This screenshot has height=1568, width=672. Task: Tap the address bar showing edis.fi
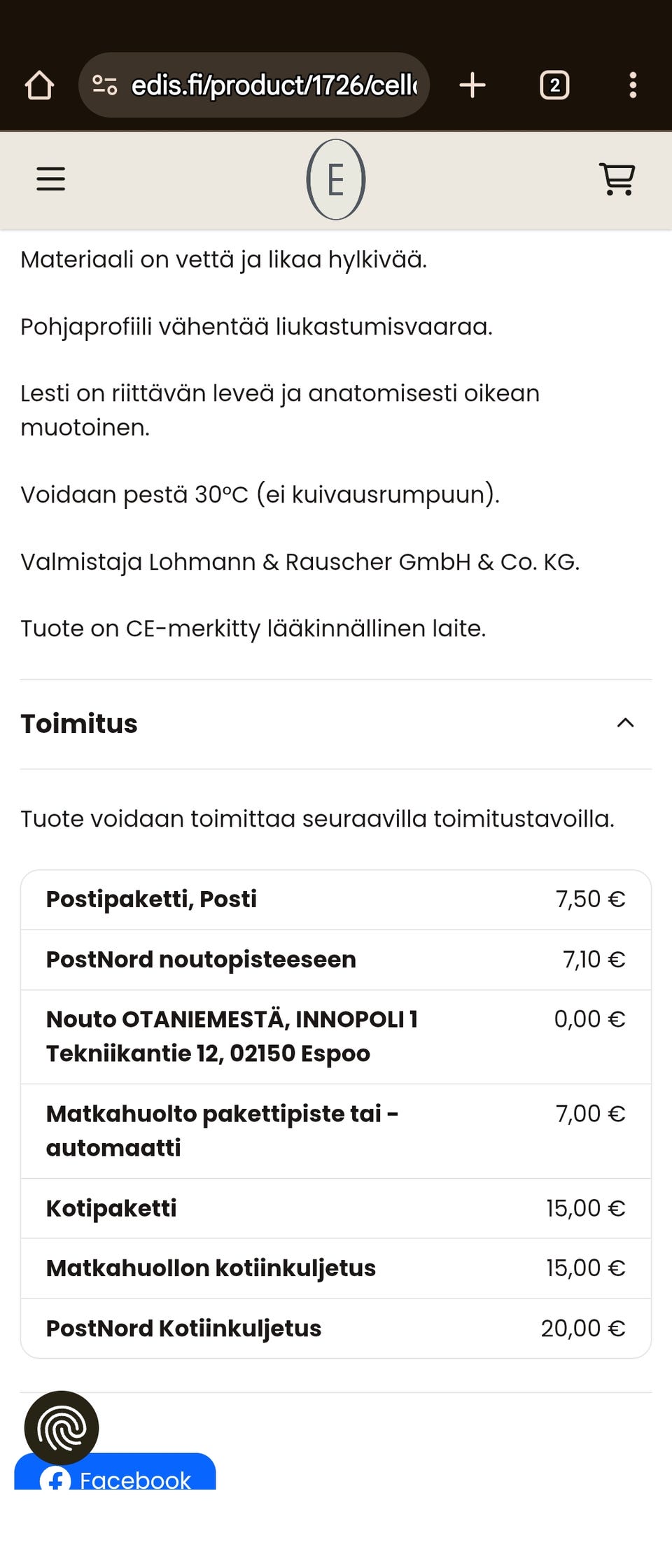tap(273, 84)
